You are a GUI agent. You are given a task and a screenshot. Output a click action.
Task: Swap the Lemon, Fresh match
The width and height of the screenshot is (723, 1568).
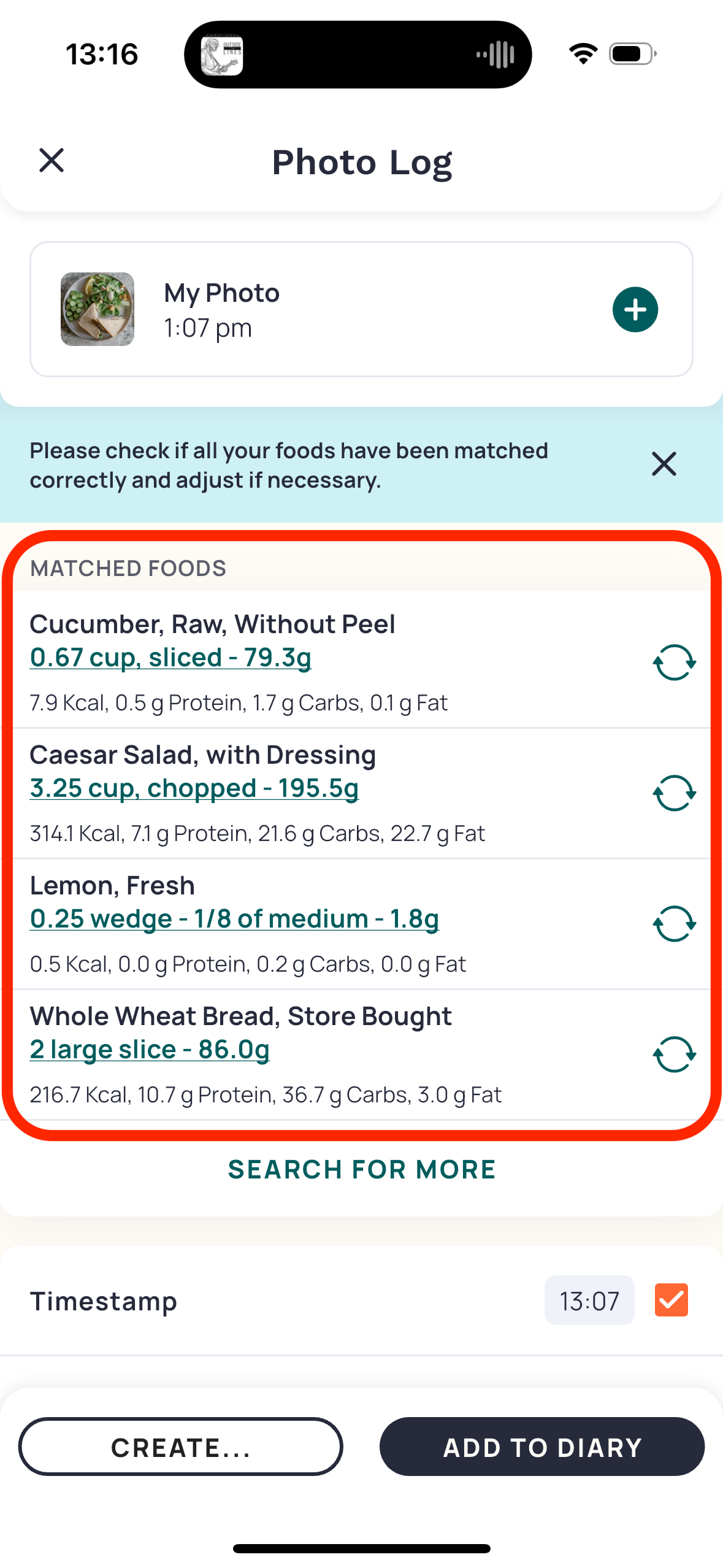pyautogui.click(x=674, y=924)
